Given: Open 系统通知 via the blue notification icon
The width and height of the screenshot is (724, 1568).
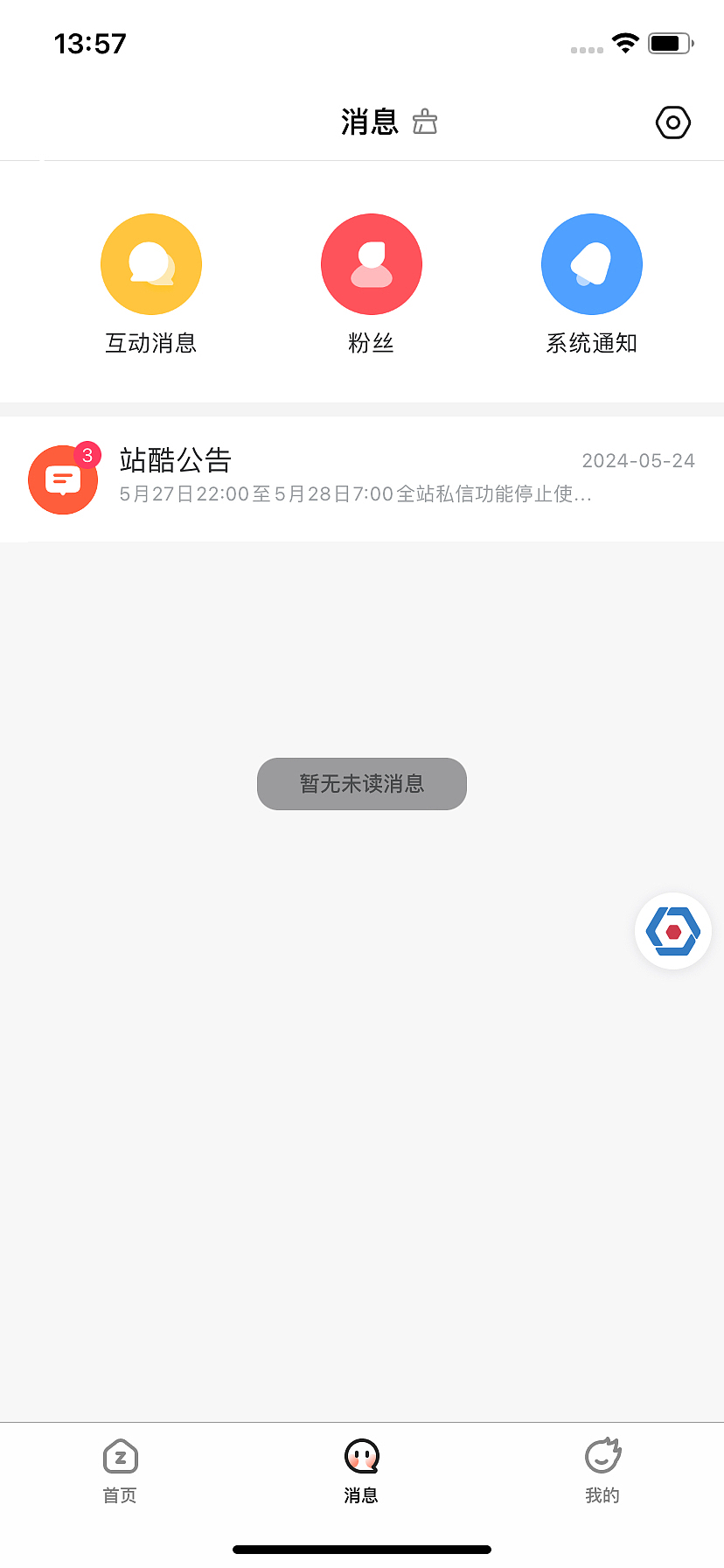Looking at the screenshot, I should (591, 264).
